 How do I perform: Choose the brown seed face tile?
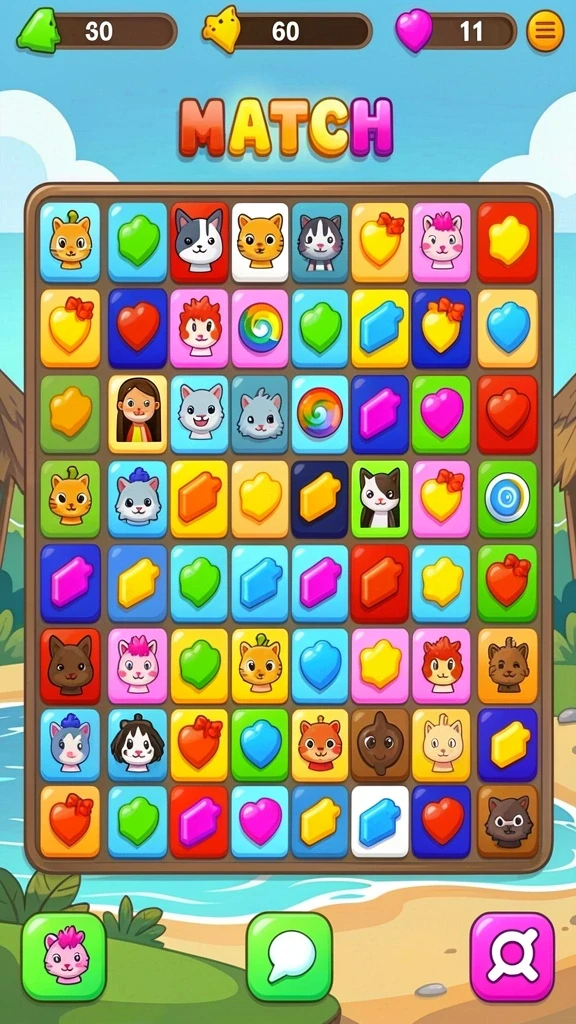point(380,744)
